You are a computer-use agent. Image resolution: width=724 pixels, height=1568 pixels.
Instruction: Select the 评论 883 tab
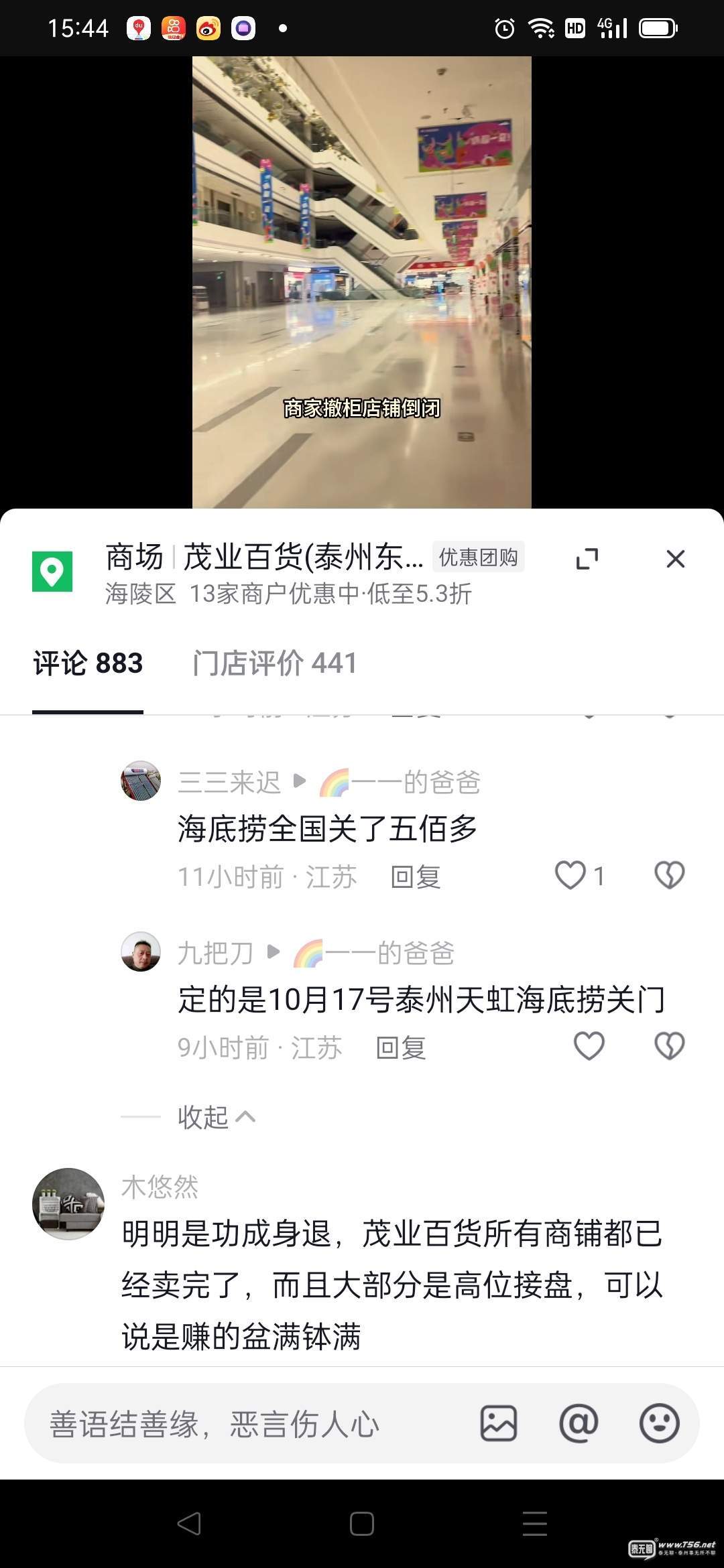click(88, 663)
